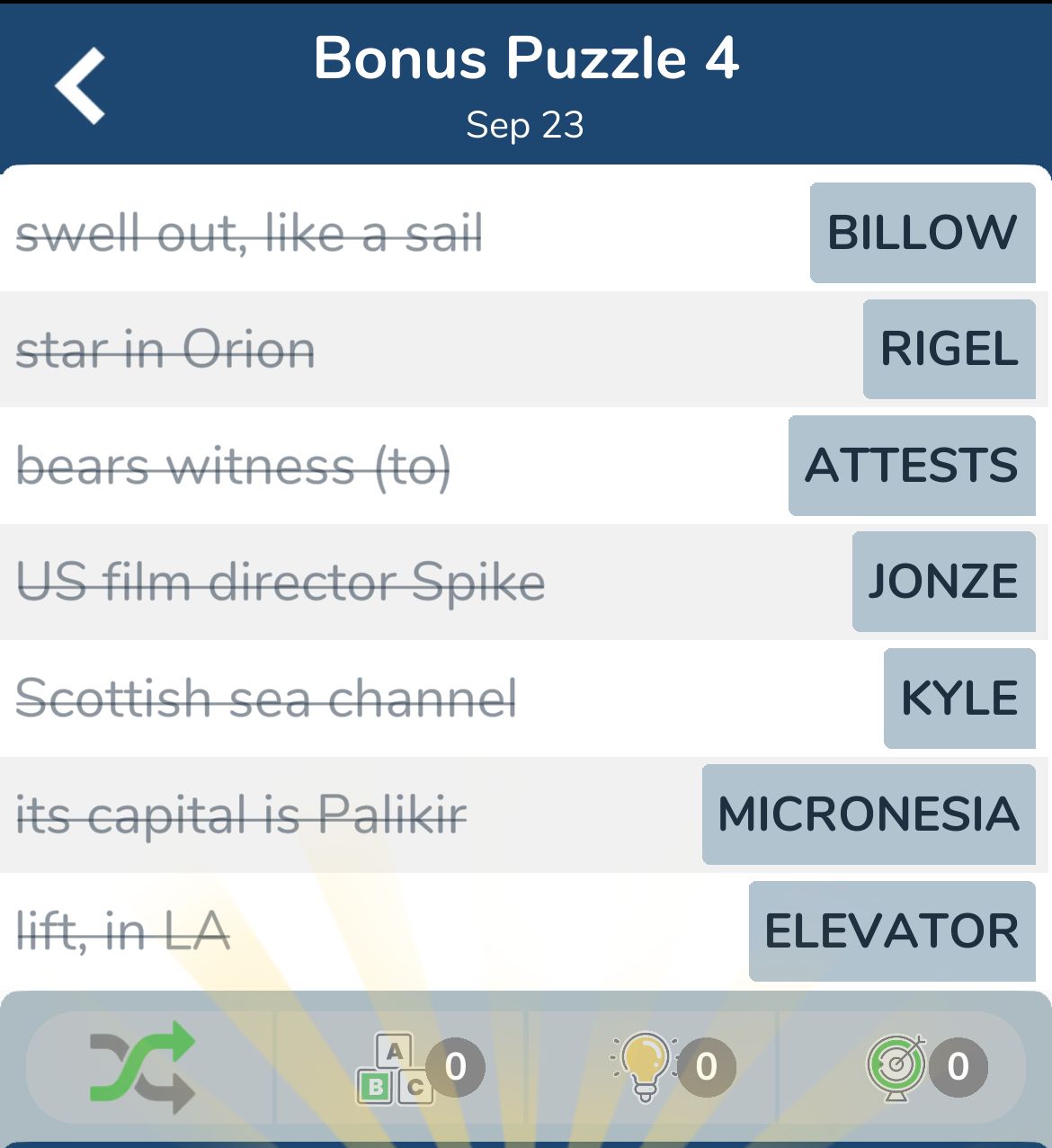Image resolution: width=1052 pixels, height=1148 pixels.
Task: Shuffle the letter tiles
Action: pos(142,1066)
